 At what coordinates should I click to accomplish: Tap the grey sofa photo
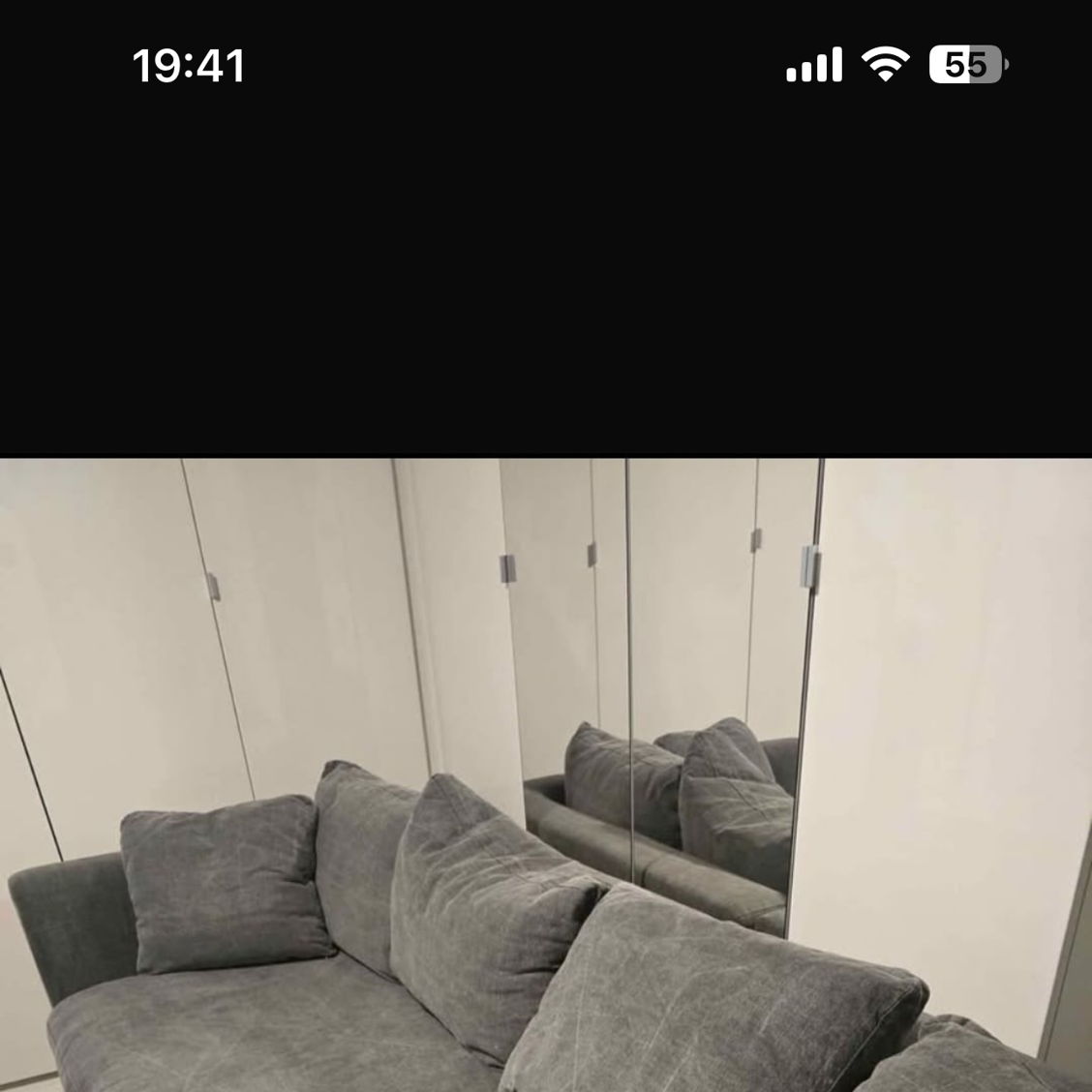point(546,774)
